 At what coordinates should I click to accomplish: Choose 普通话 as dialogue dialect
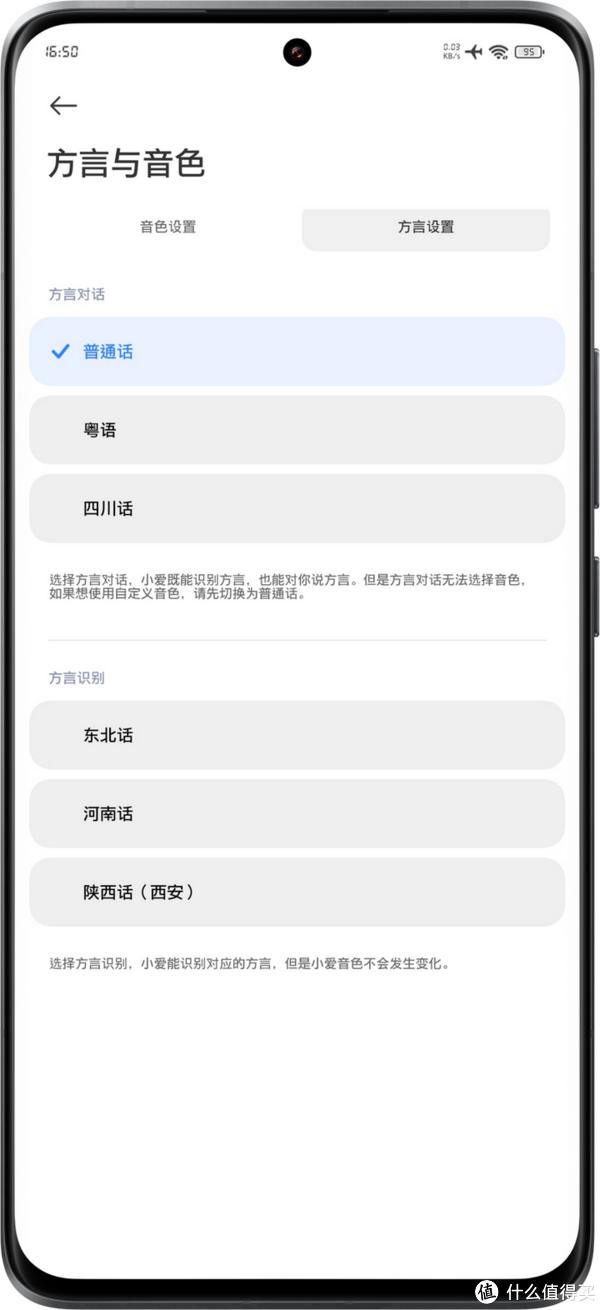tap(297, 351)
